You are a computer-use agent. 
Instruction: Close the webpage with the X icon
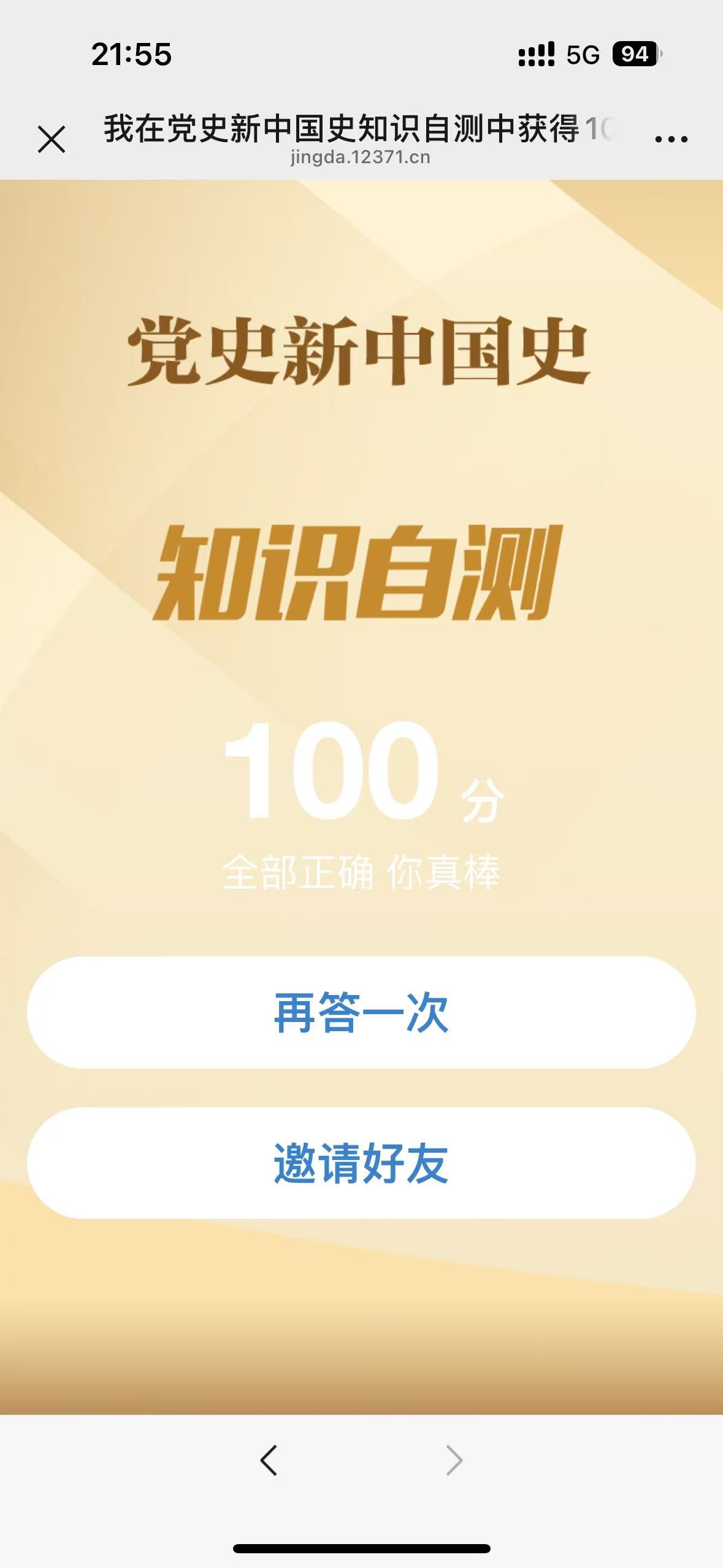(52, 139)
